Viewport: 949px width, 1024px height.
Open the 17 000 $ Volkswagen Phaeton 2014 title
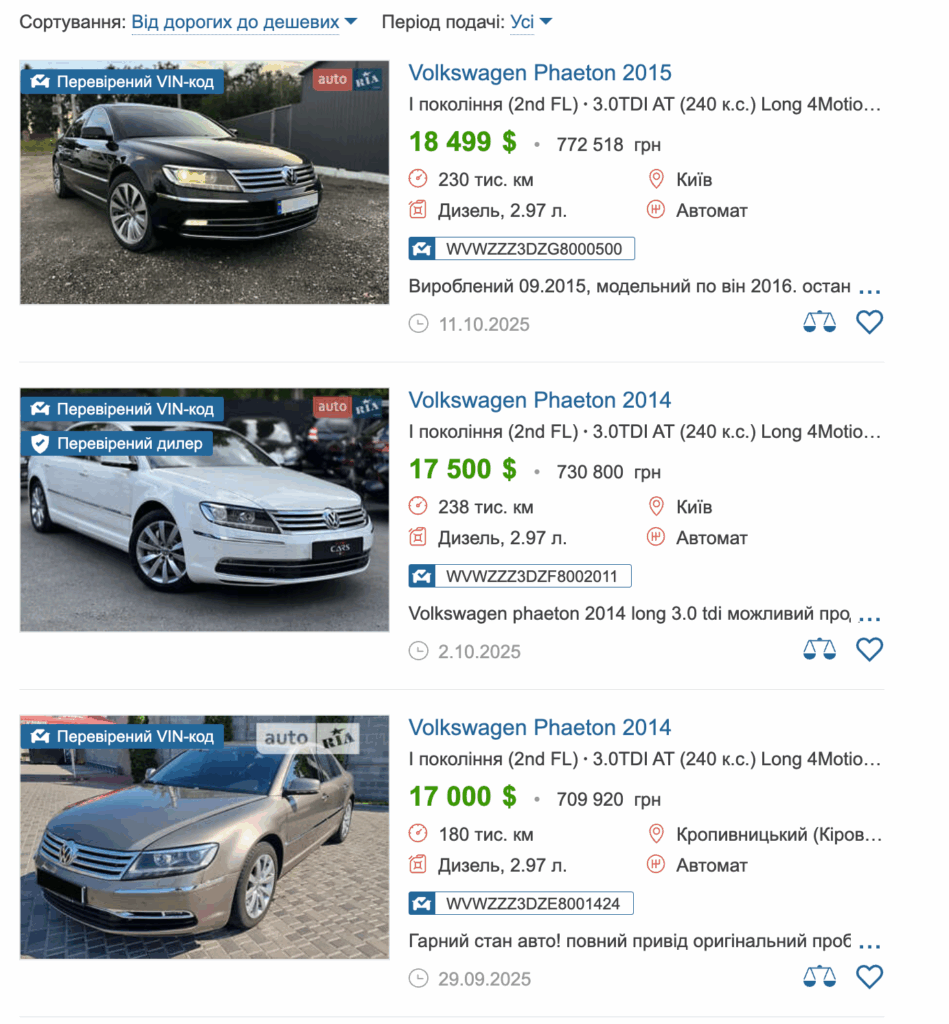click(540, 727)
